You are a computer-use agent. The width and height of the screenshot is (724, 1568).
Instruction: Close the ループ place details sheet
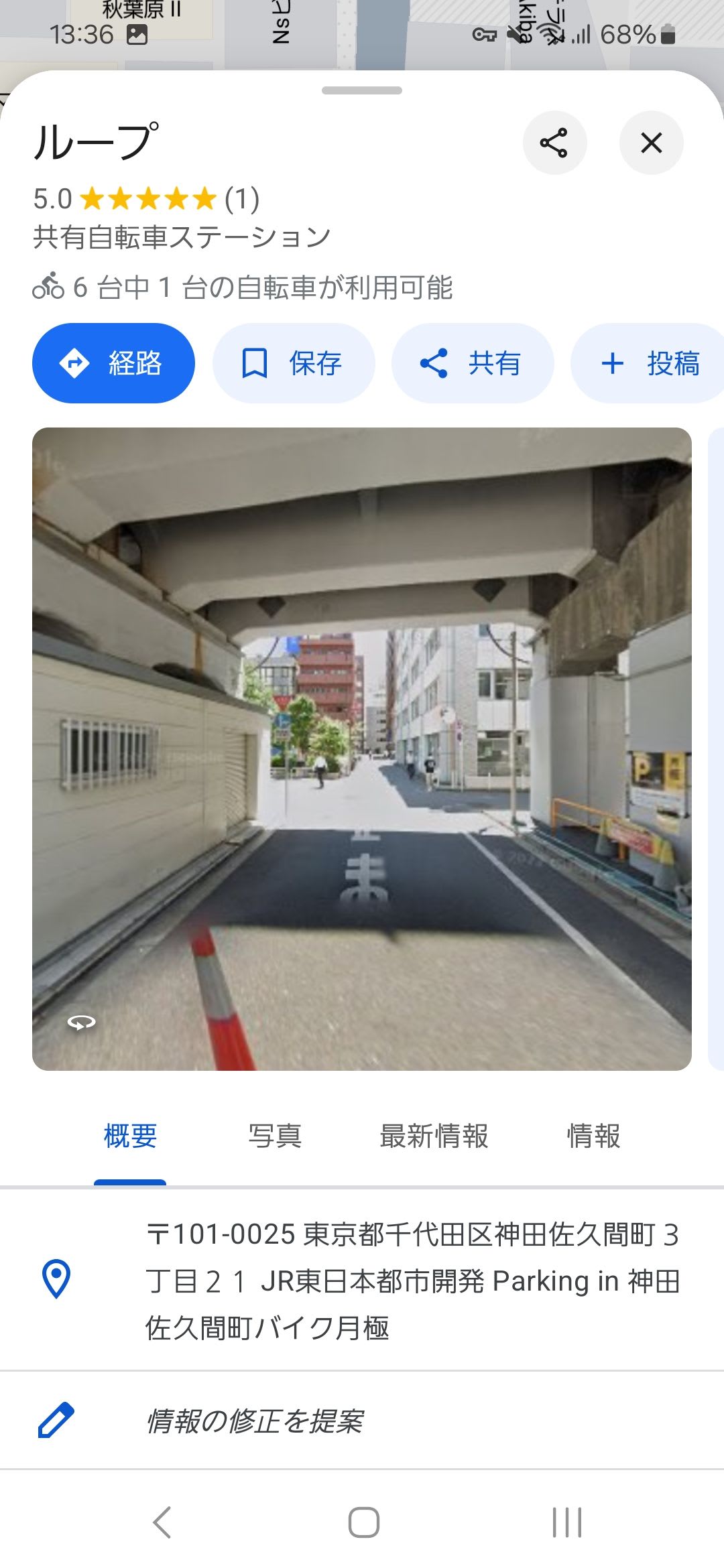[651, 143]
